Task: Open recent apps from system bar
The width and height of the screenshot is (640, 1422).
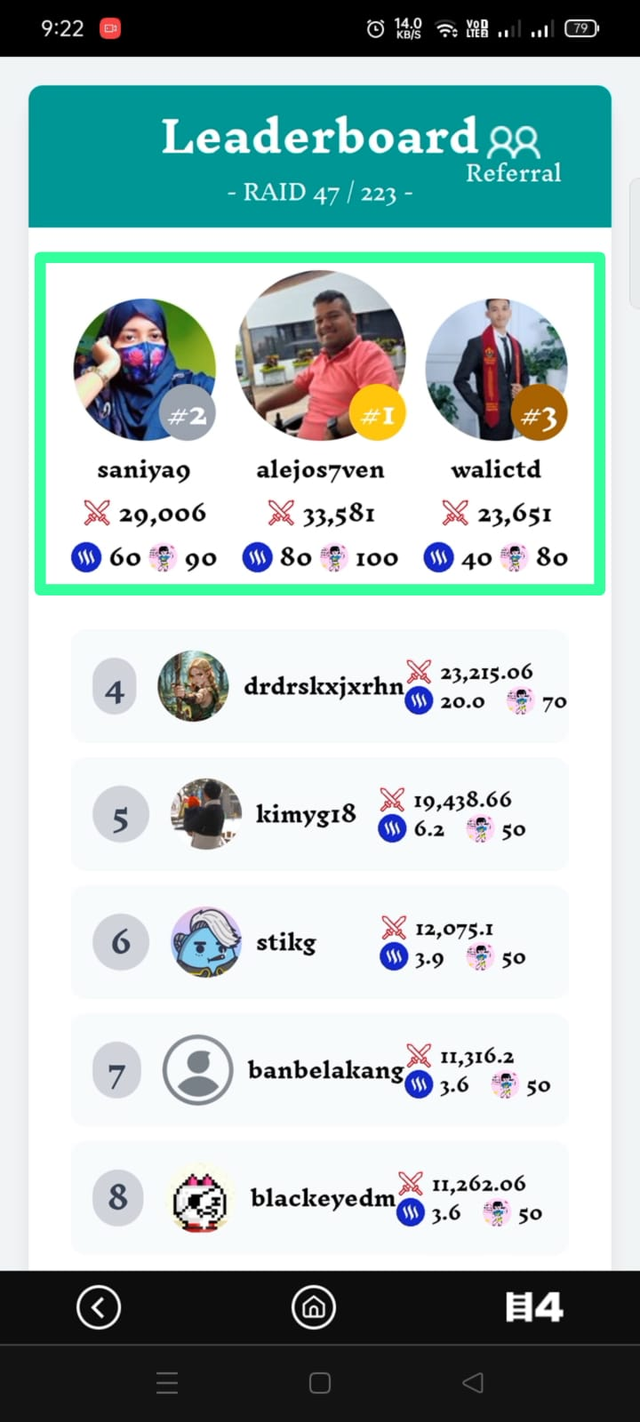Action: coord(167,1383)
